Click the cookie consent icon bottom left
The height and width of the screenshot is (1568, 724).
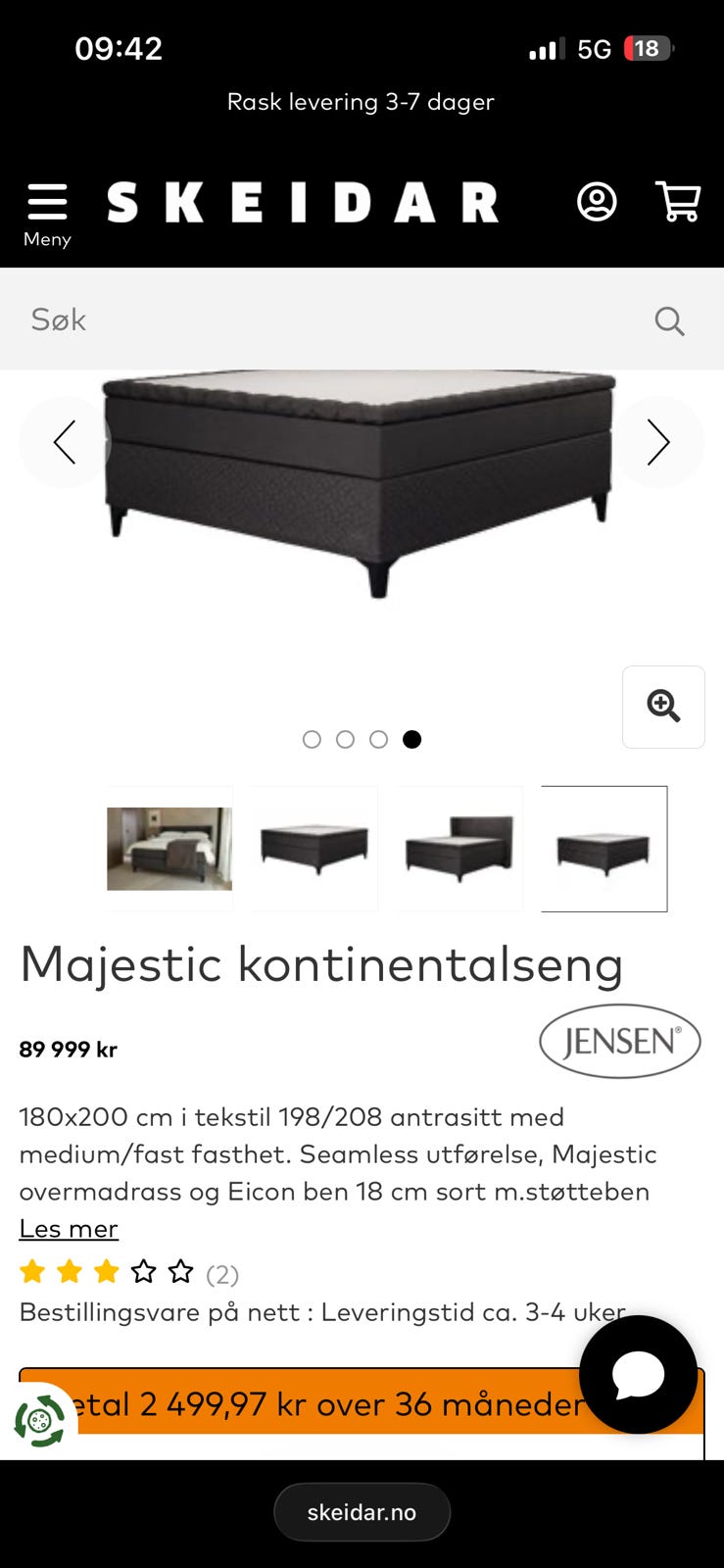(37, 1417)
